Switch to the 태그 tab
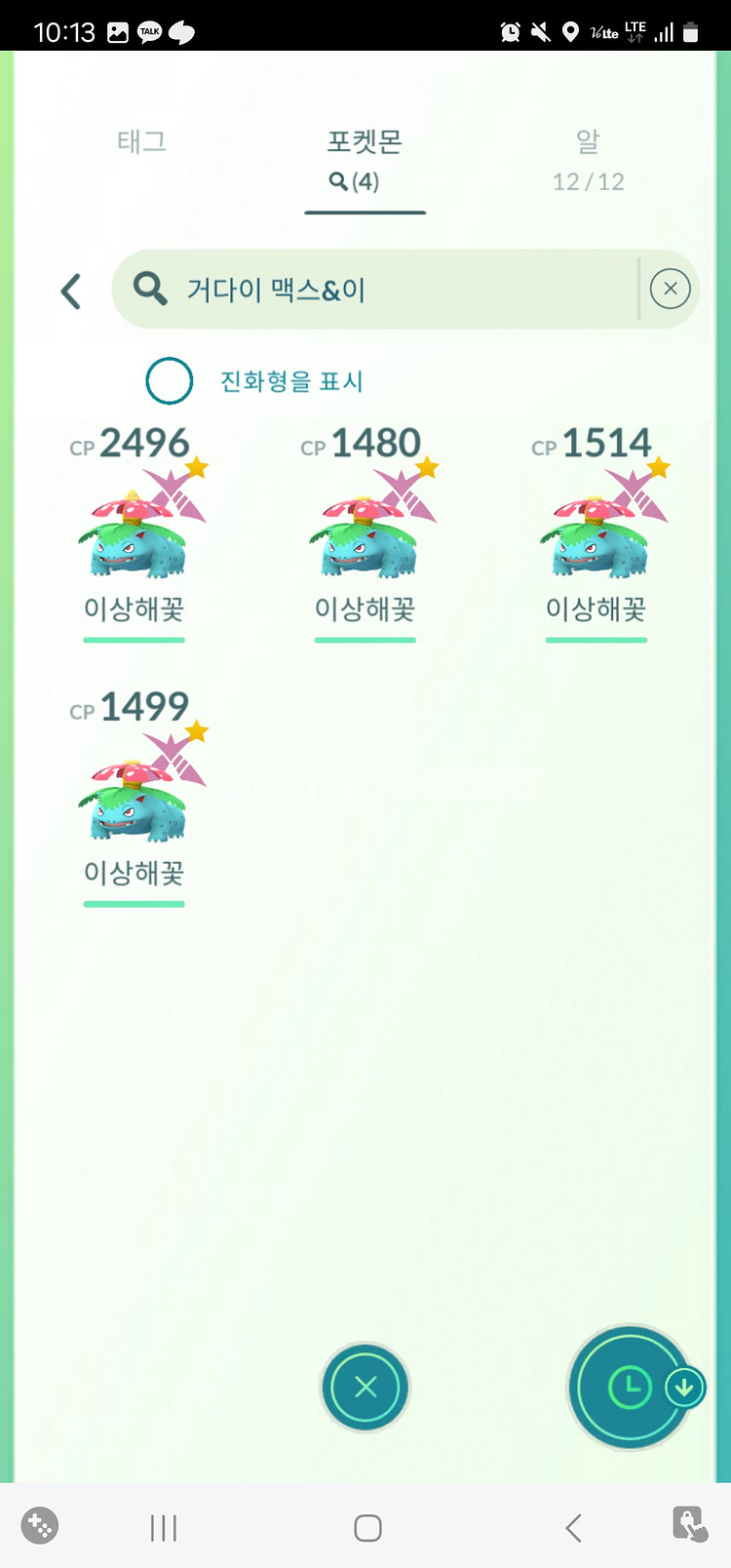Screen dimensions: 731x1568 tap(141, 141)
